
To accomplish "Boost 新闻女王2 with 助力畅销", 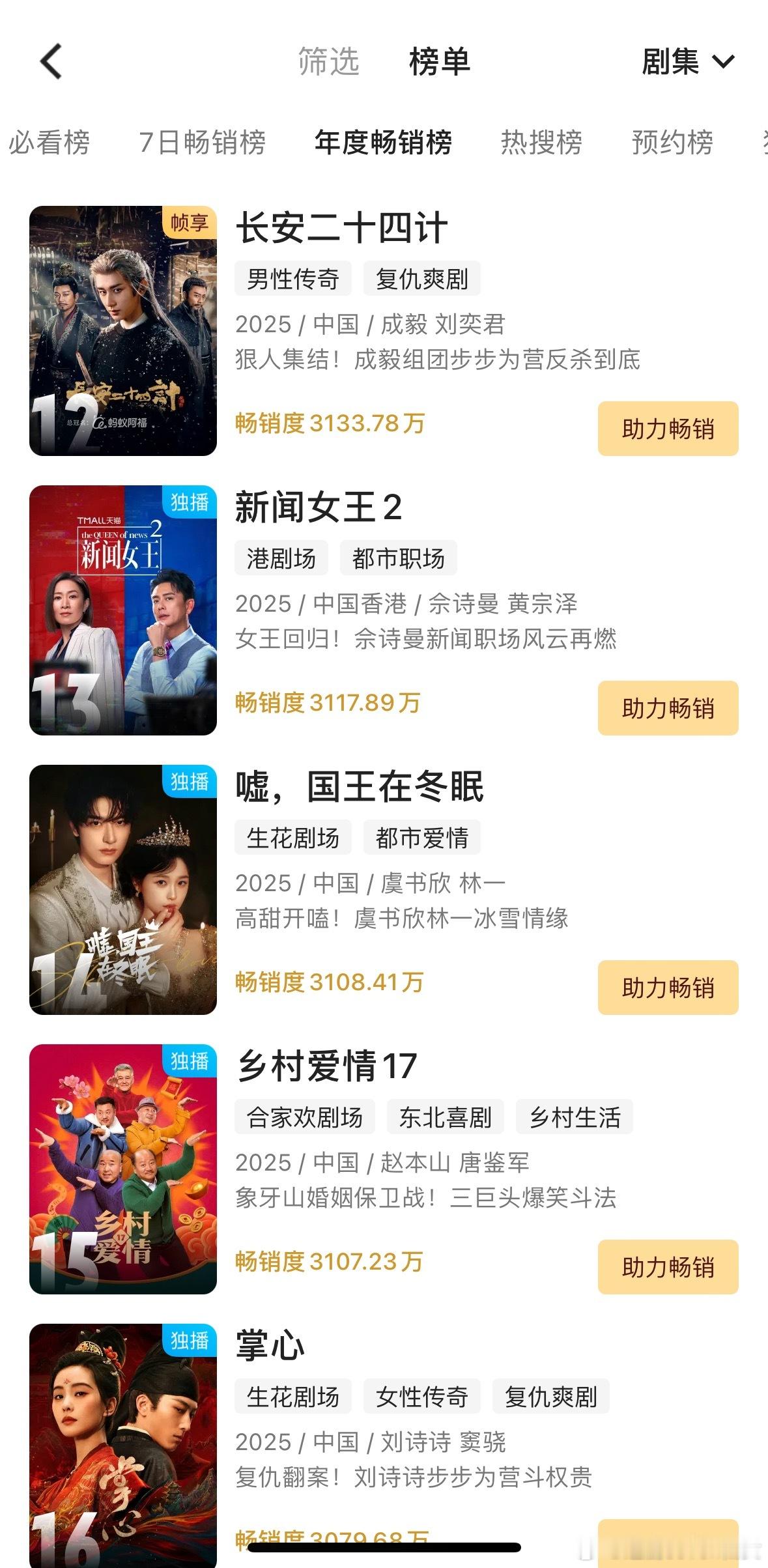I will point(668,708).
